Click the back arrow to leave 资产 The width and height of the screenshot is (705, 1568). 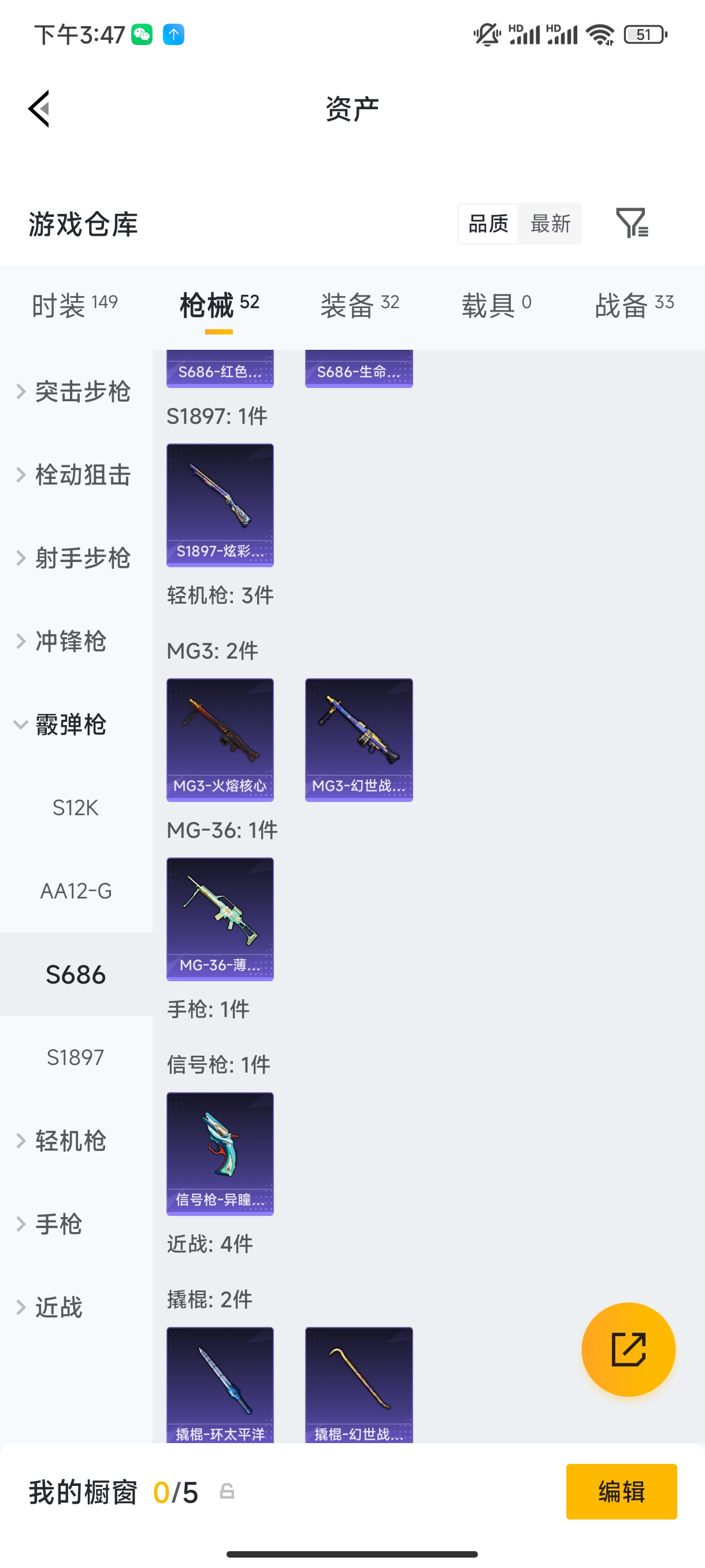[x=38, y=108]
